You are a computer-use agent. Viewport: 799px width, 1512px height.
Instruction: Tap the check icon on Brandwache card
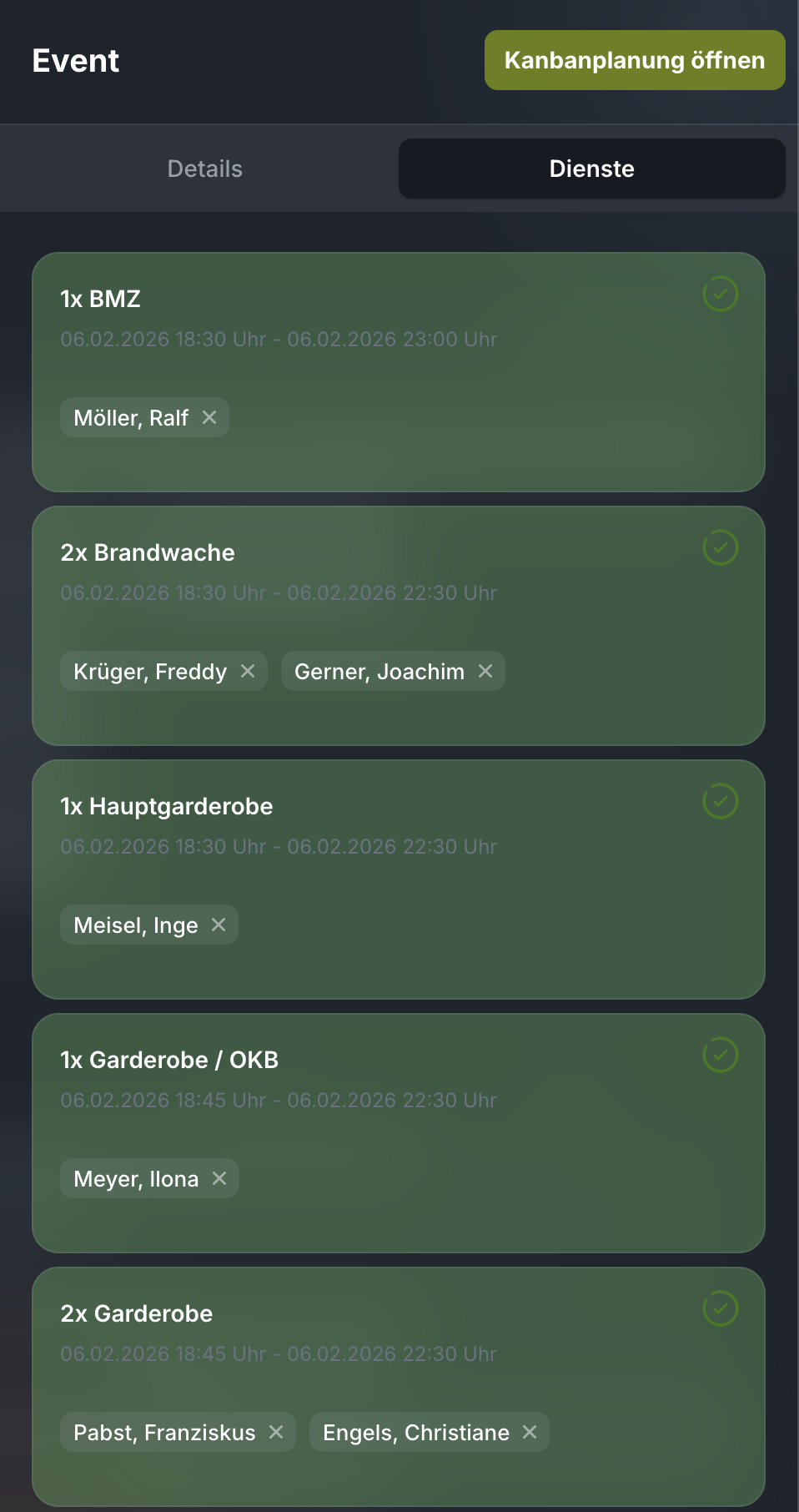pyautogui.click(x=721, y=547)
